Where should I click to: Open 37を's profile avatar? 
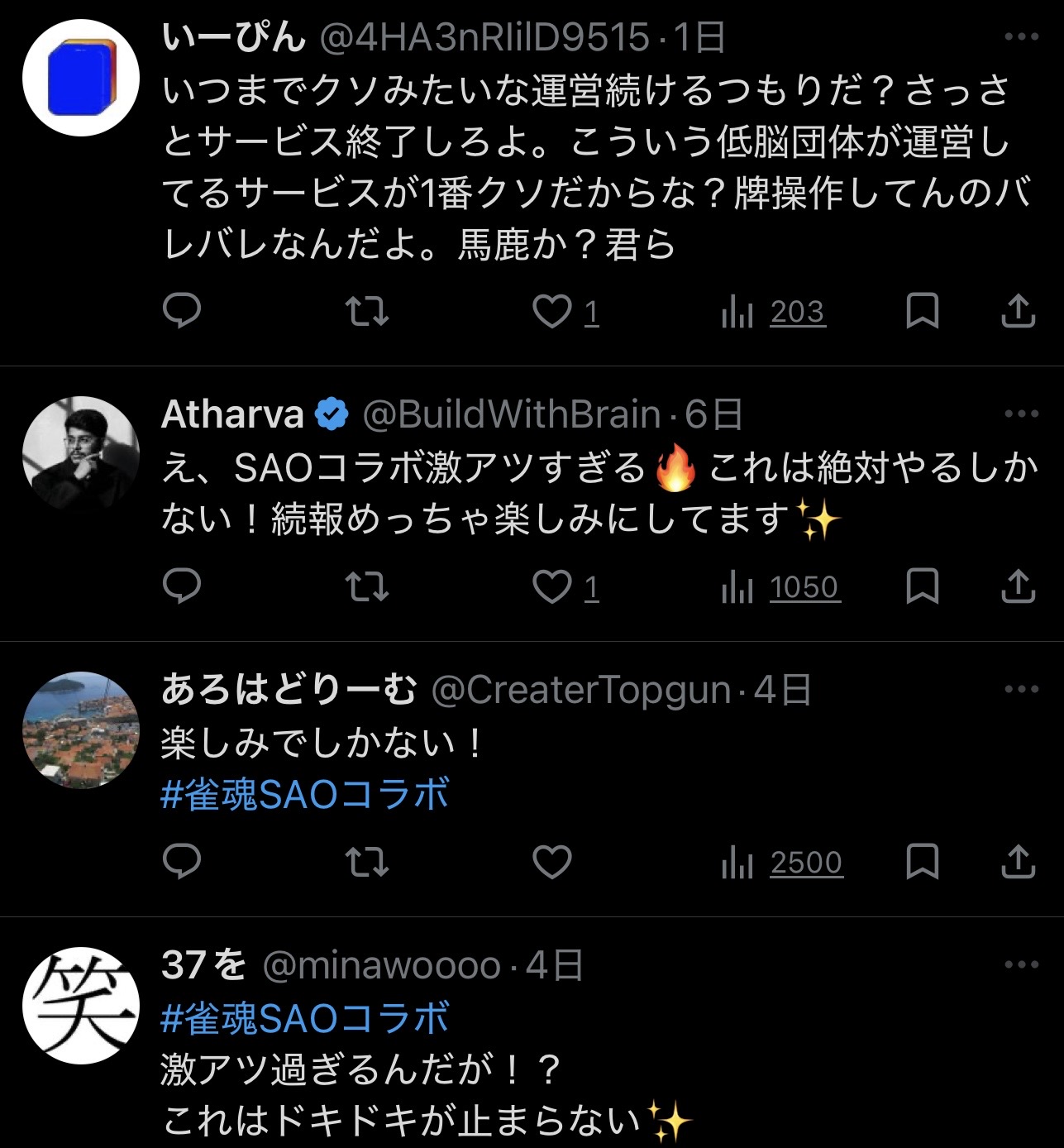pos(80,1005)
